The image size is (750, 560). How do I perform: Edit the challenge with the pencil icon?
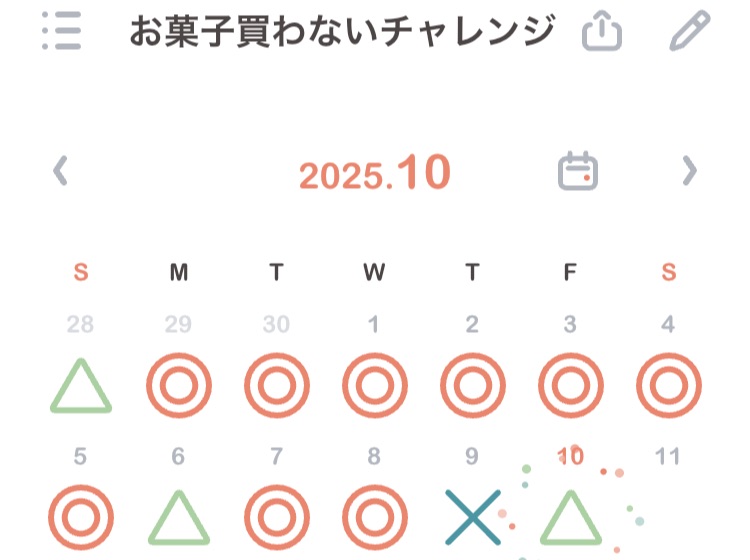tap(689, 32)
